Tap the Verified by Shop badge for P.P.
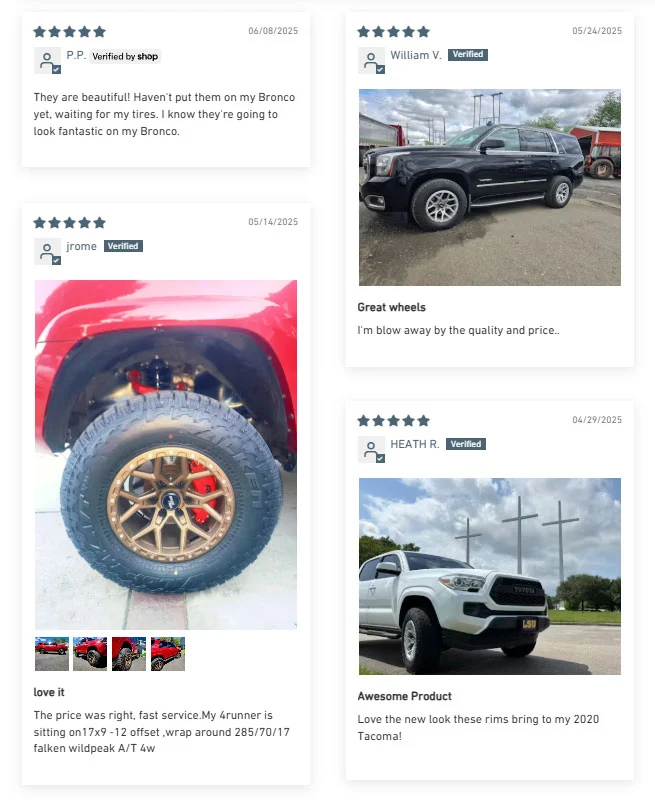 (125, 57)
